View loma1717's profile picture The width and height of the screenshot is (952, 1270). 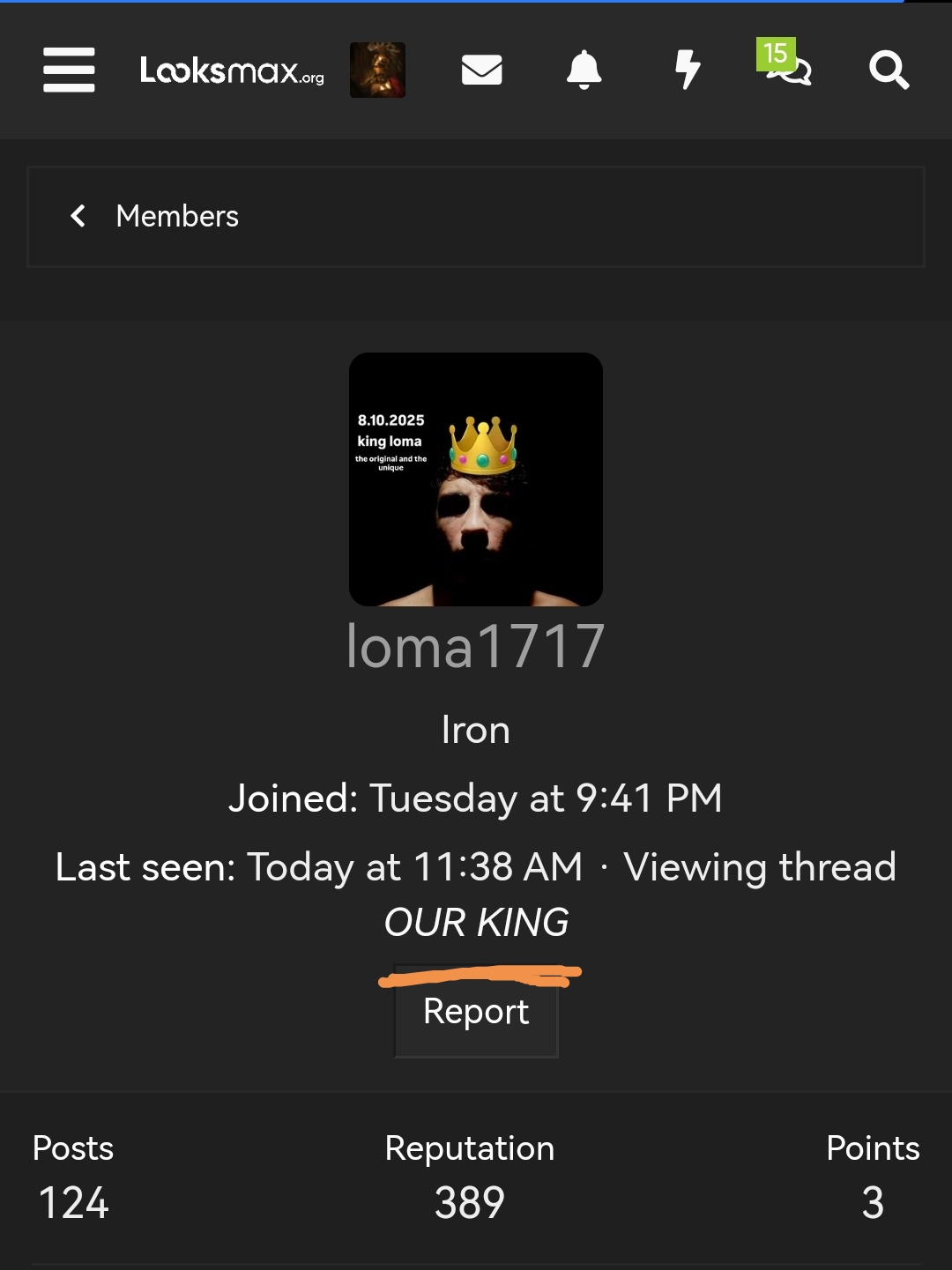tap(476, 479)
